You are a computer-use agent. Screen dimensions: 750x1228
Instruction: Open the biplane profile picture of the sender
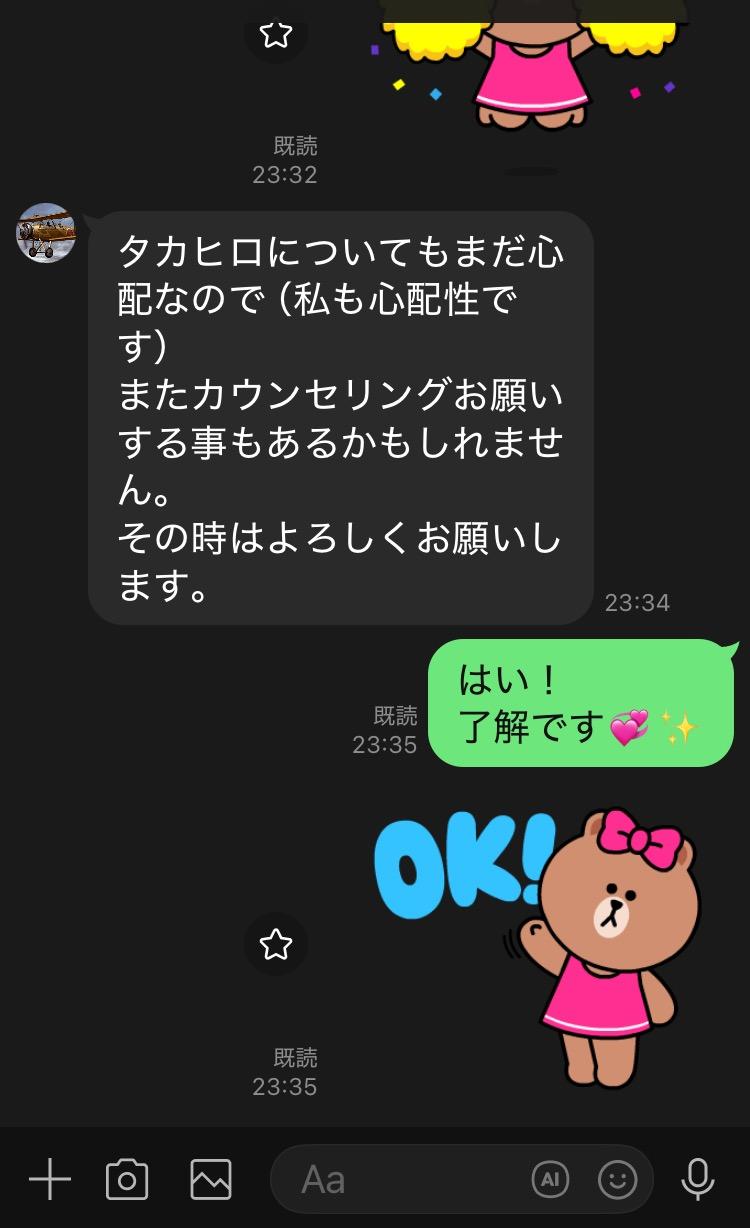[x=46, y=233]
